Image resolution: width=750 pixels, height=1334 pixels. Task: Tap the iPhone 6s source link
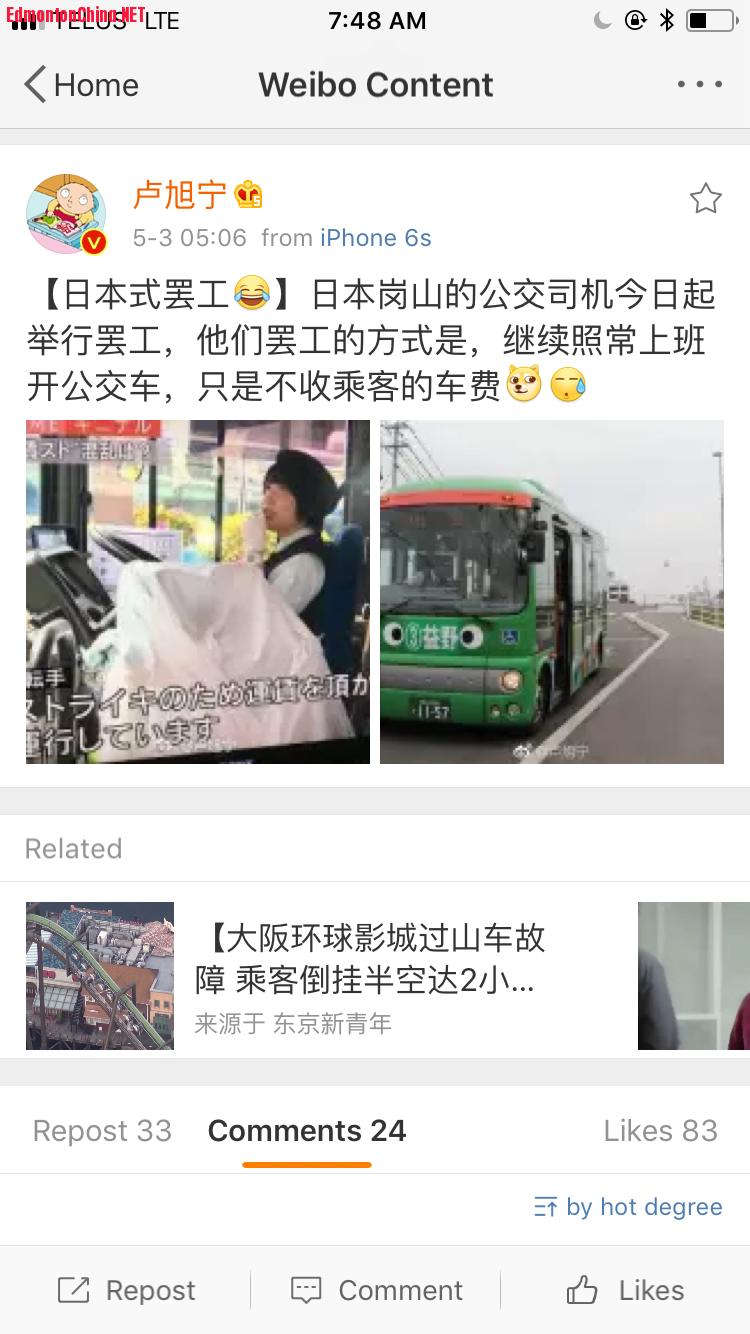pyautogui.click(x=375, y=238)
